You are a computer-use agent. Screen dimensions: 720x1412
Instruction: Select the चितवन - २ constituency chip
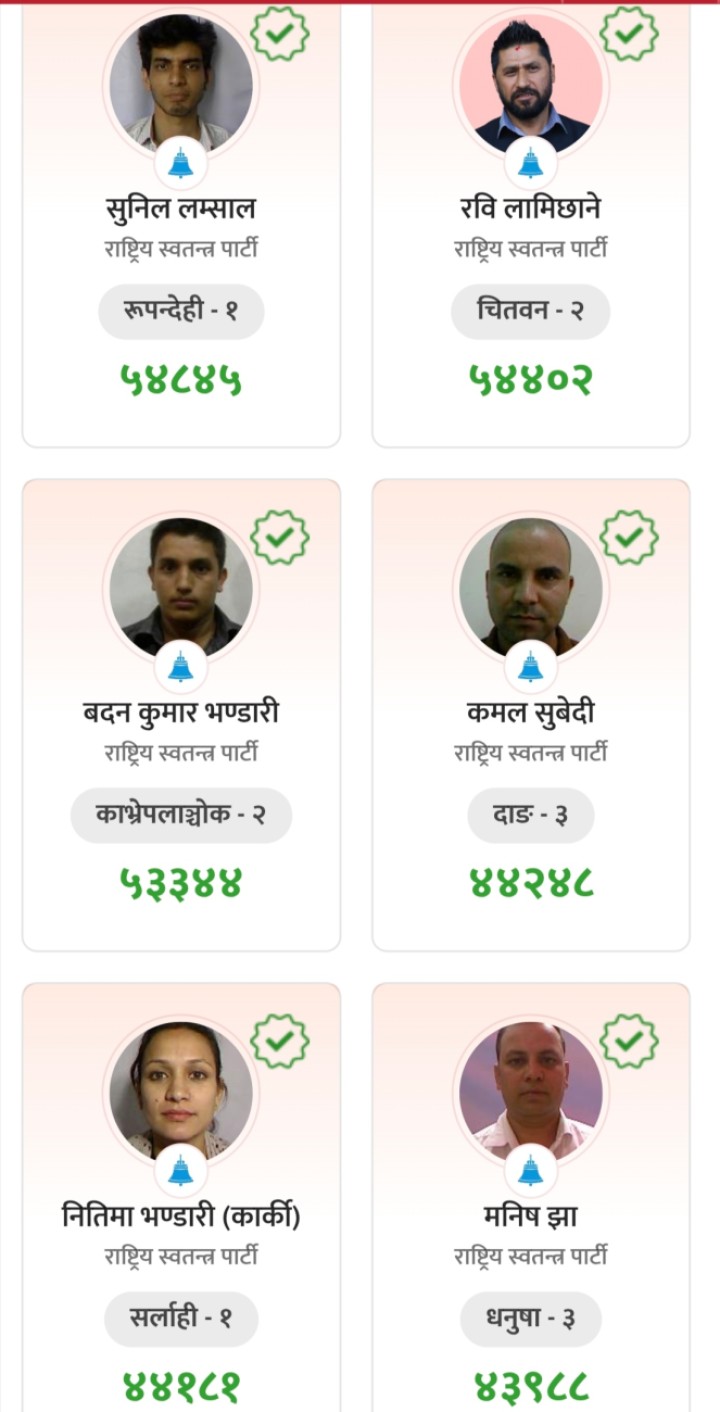[x=531, y=311]
